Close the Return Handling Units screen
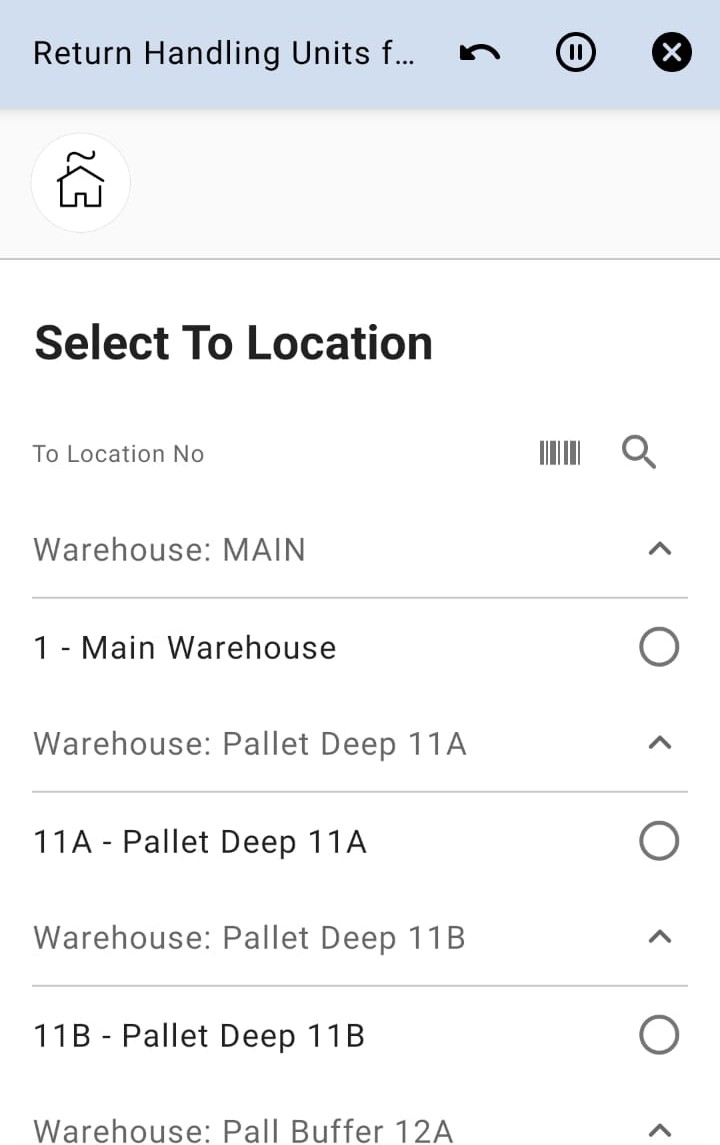 click(671, 53)
